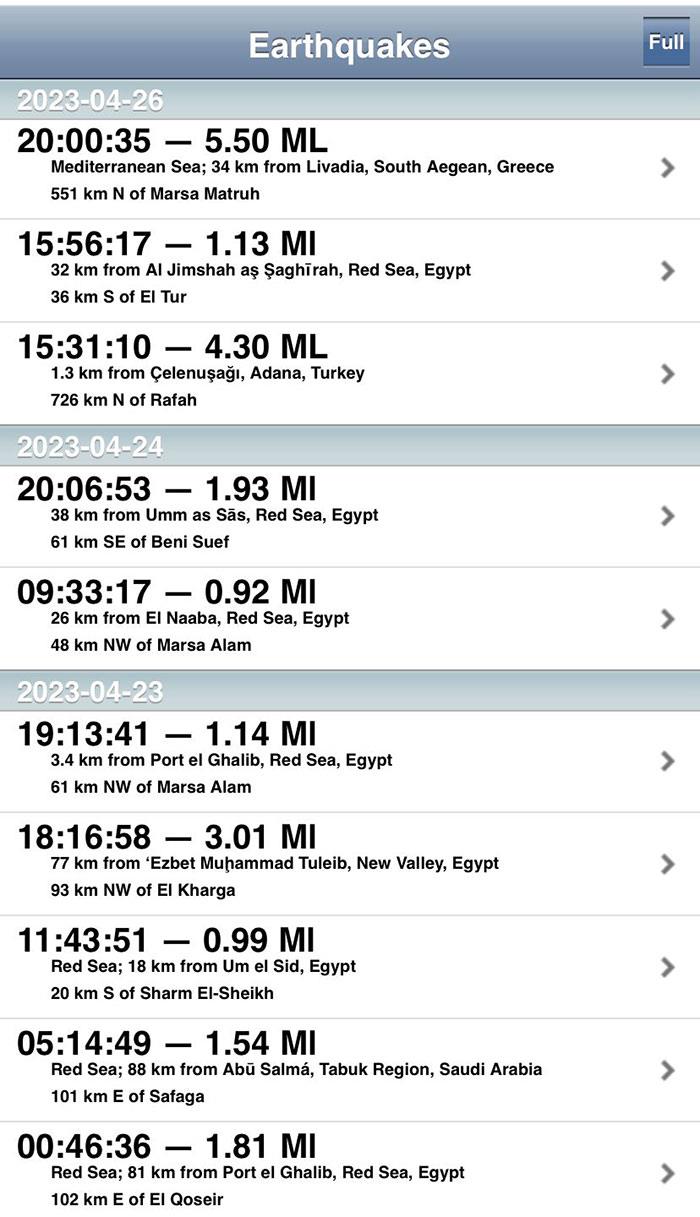View the 00:46:36 quake east of El Qoseir
This screenshot has height=1217, width=700.
click(350, 1172)
